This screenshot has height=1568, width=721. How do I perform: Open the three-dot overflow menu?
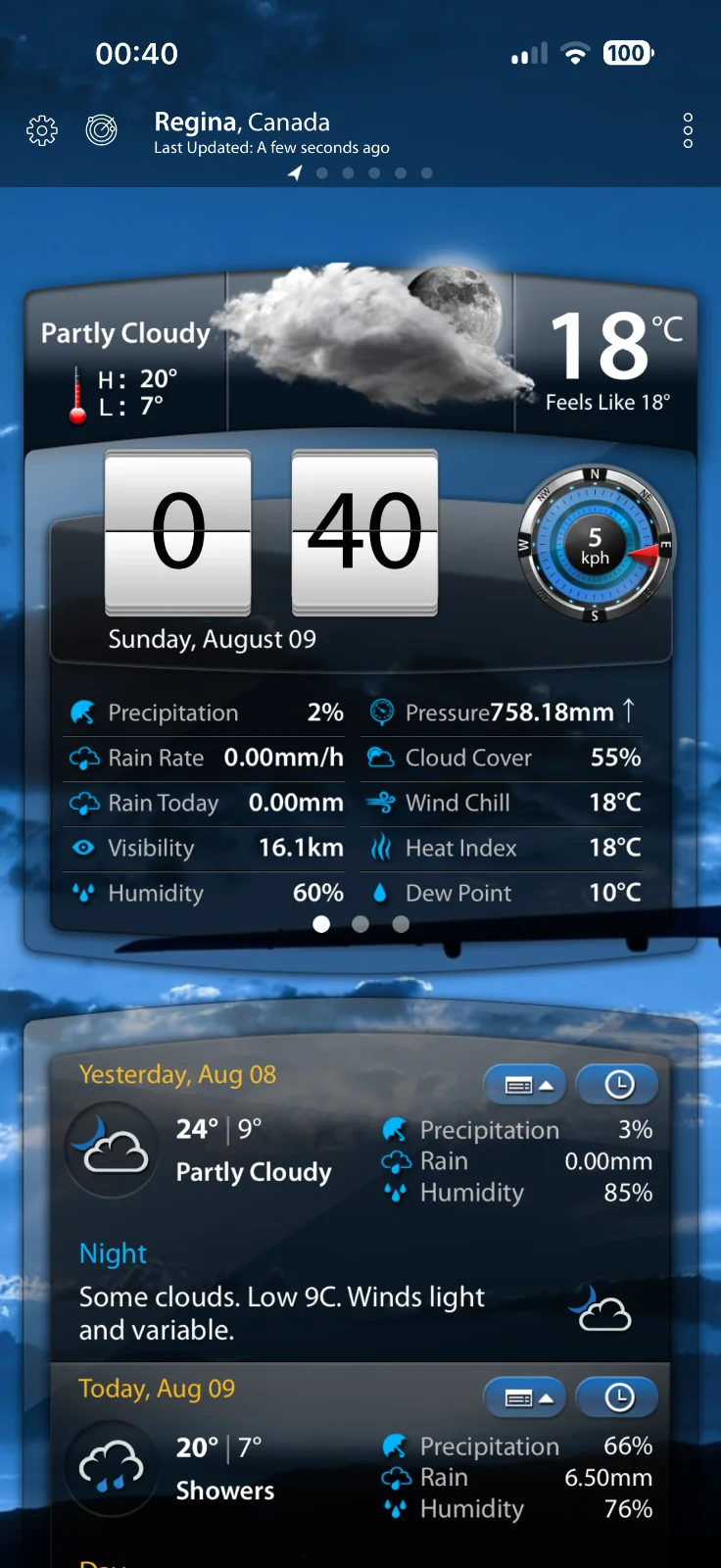pyautogui.click(x=688, y=130)
